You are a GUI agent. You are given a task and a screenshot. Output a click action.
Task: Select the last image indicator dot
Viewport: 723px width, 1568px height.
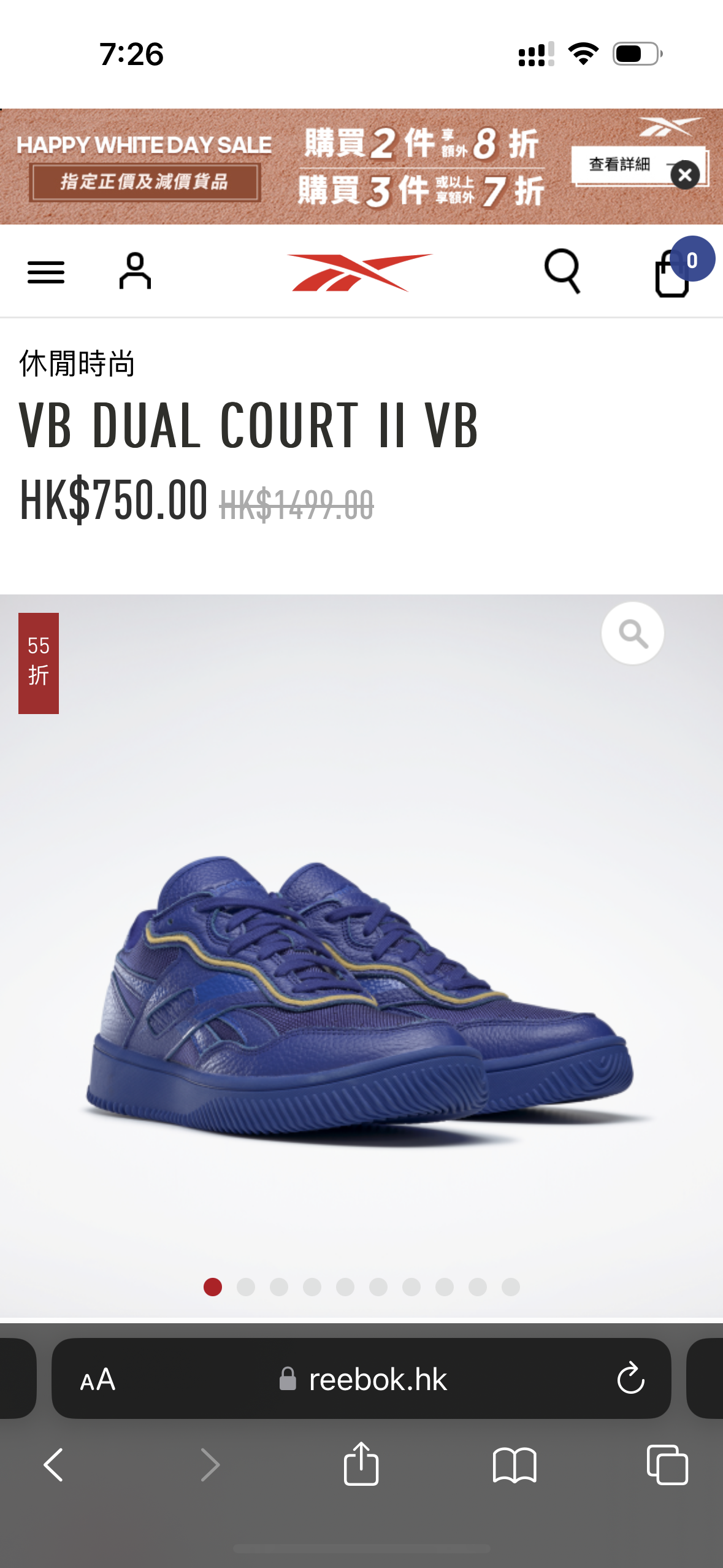(511, 1286)
